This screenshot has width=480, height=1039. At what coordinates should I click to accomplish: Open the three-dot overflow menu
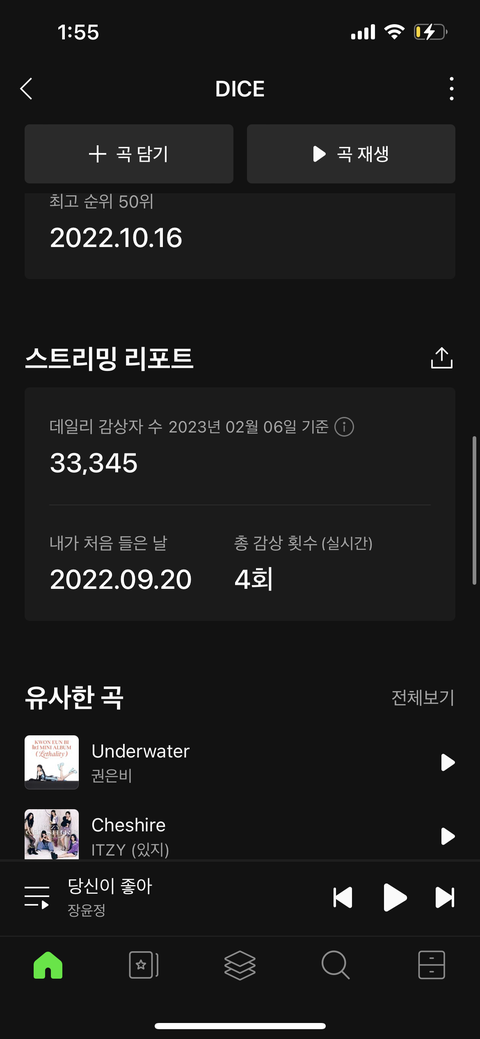point(451,89)
